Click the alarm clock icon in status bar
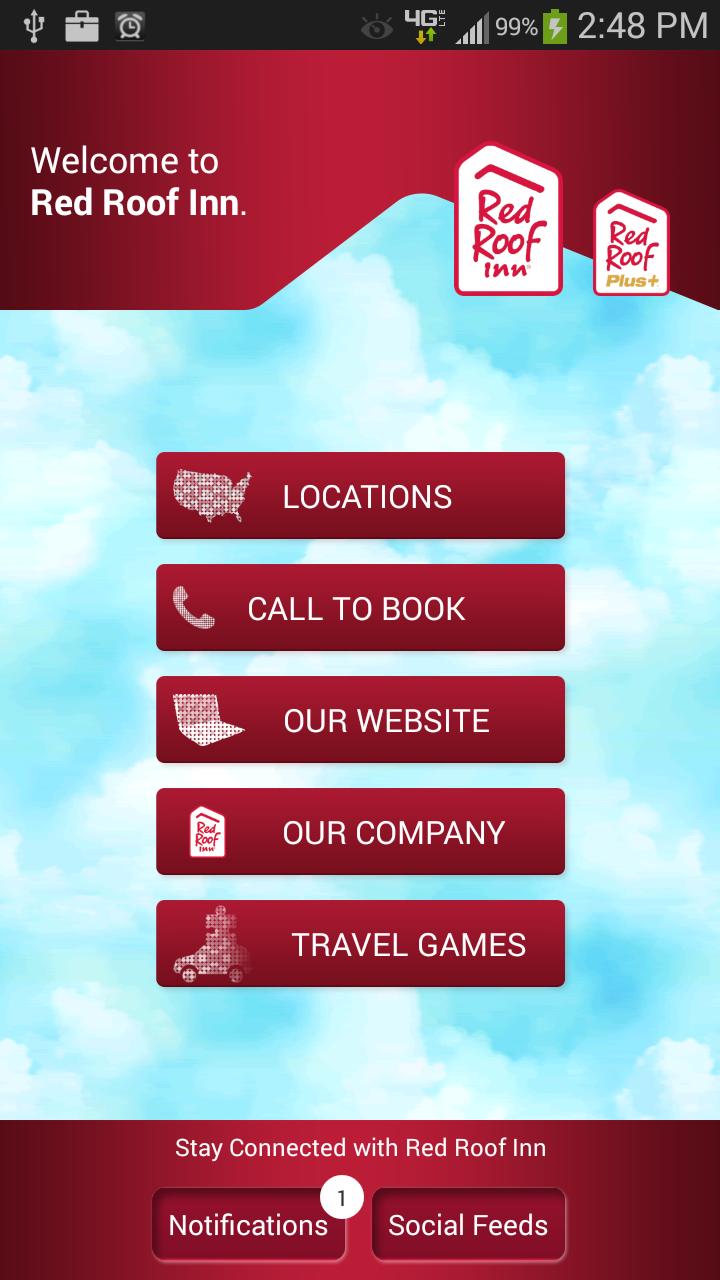The height and width of the screenshot is (1280, 720). (130, 24)
